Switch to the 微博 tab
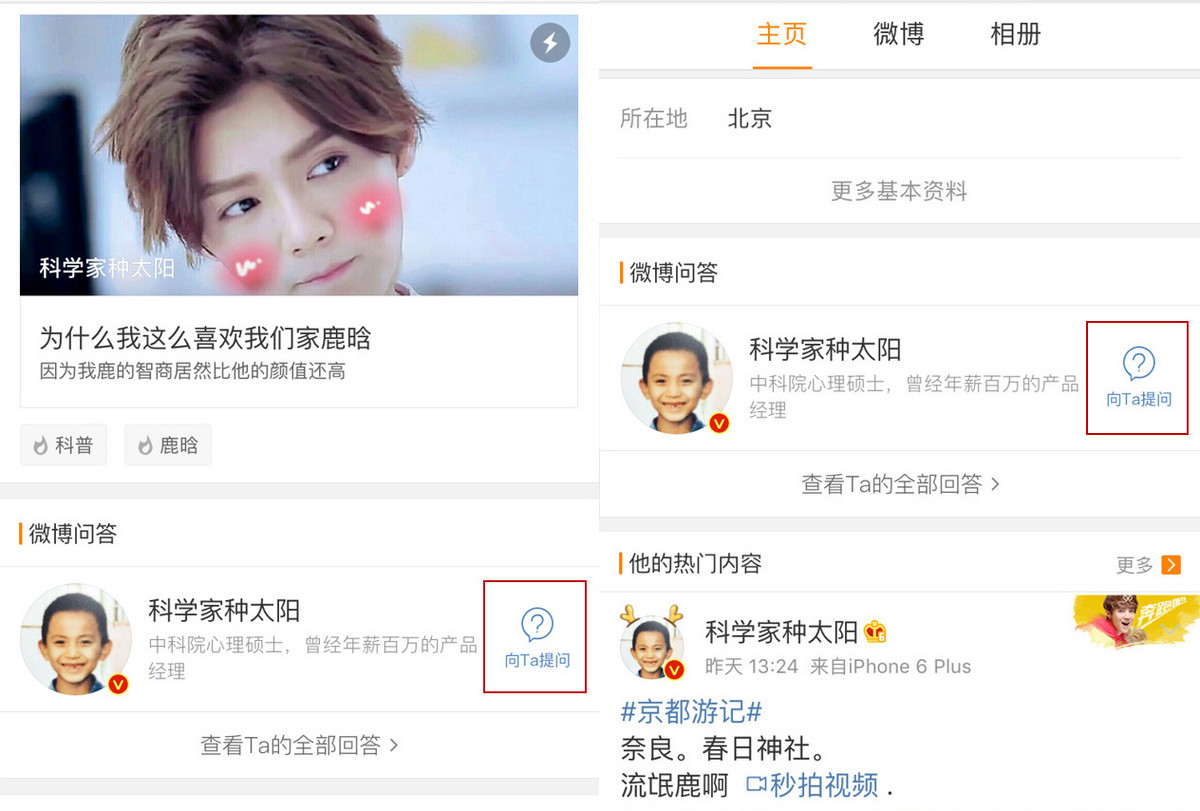Screen dimensions: 1200x811 (x=898, y=34)
